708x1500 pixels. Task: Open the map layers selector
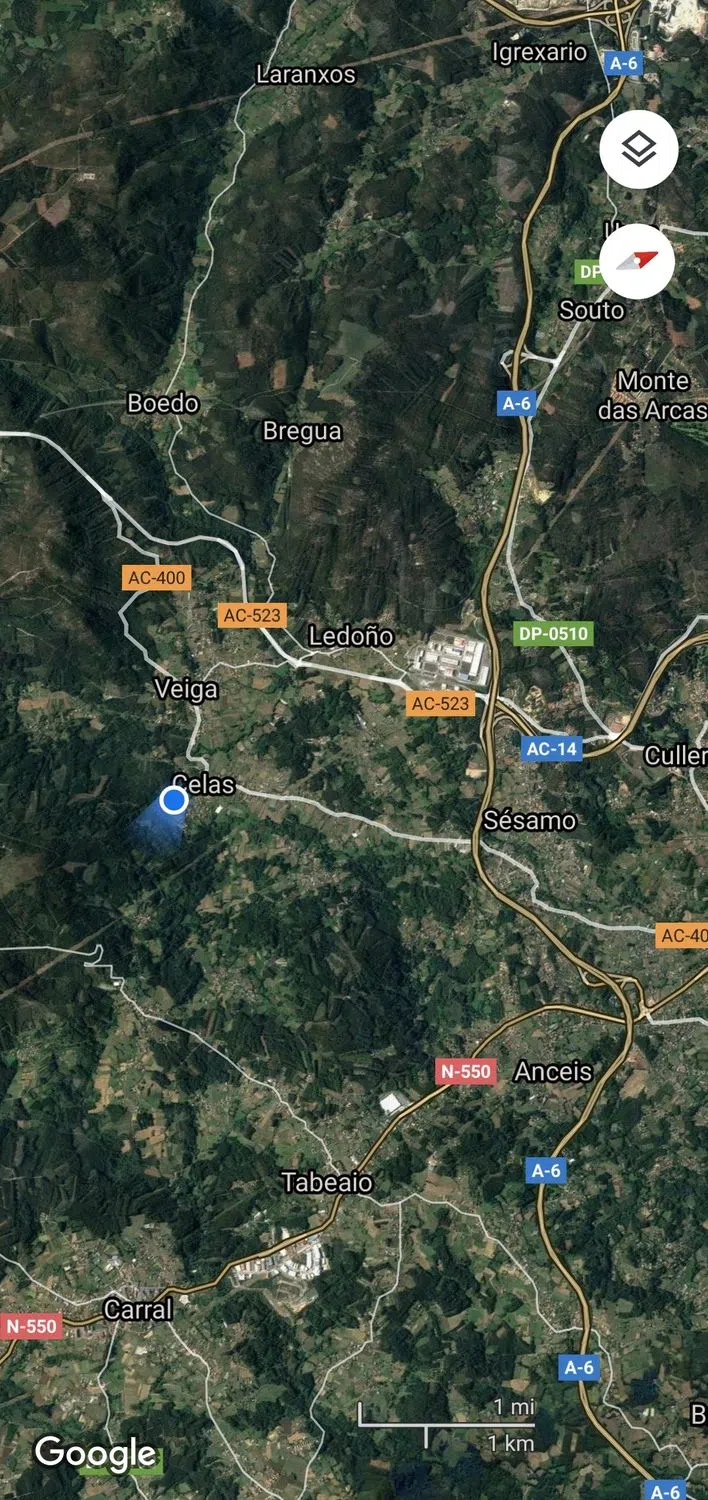pyautogui.click(x=638, y=150)
